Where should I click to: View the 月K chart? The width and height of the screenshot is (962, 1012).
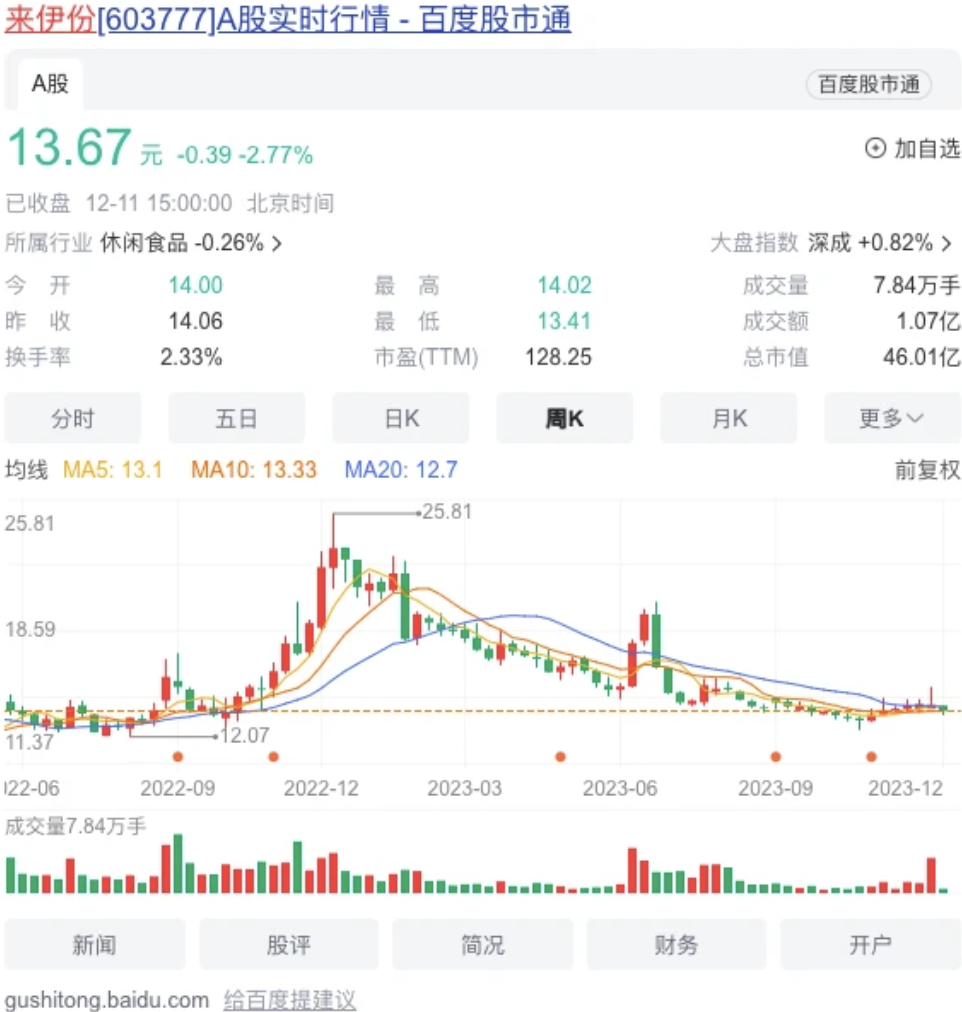click(x=728, y=418)
